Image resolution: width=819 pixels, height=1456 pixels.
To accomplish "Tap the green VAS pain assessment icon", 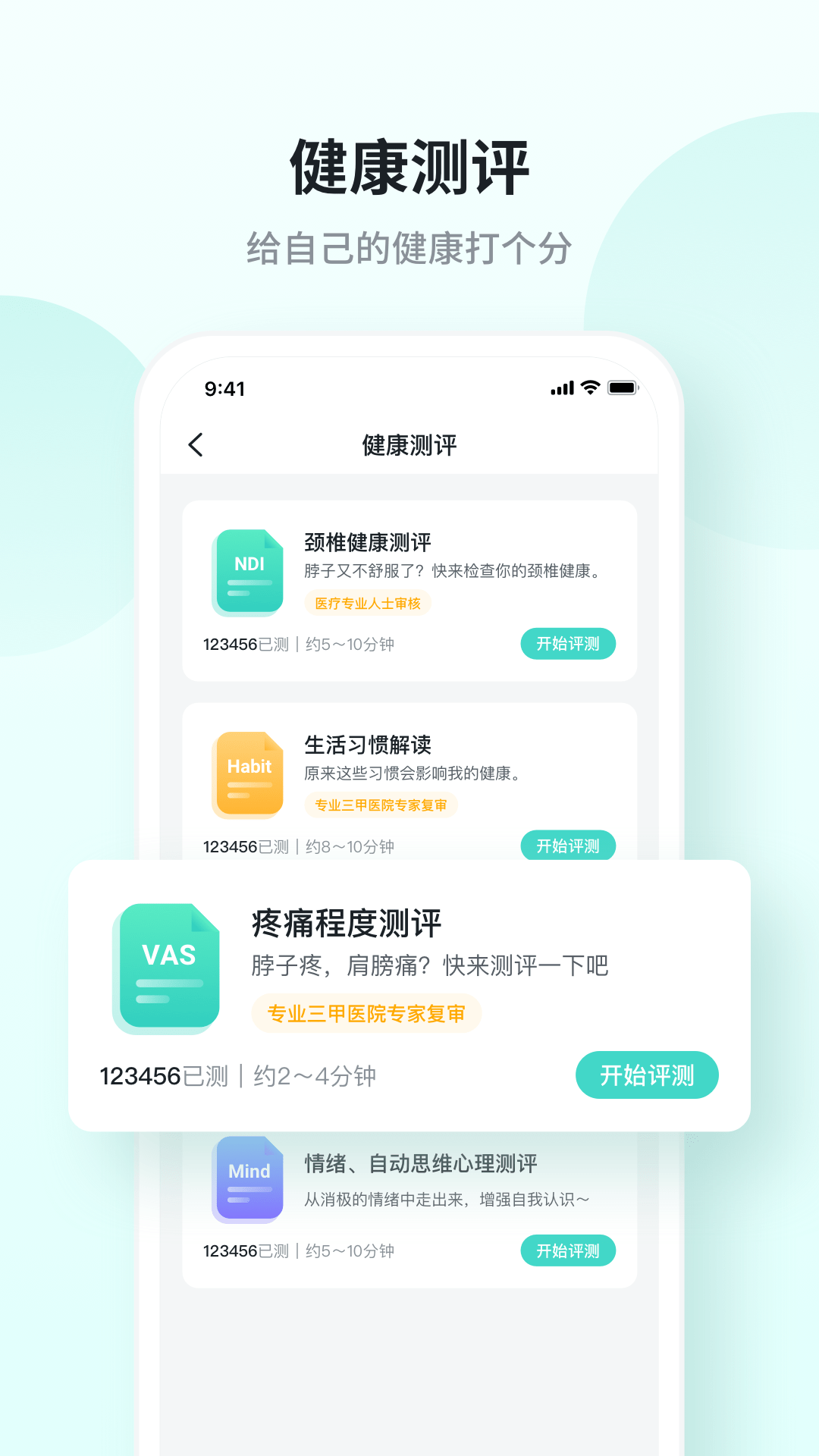I will [x=168, y=969].
